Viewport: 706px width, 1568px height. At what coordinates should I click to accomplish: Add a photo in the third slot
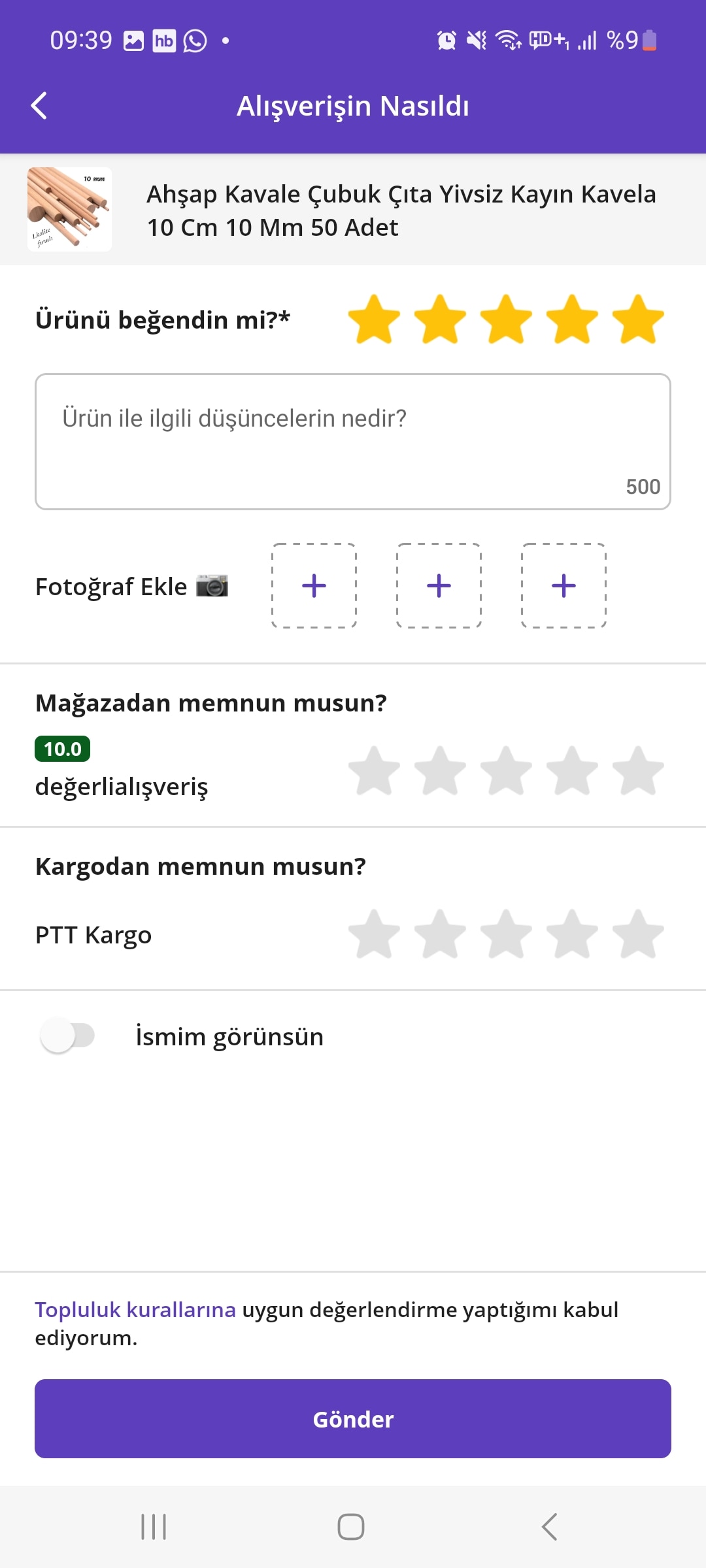563,585
